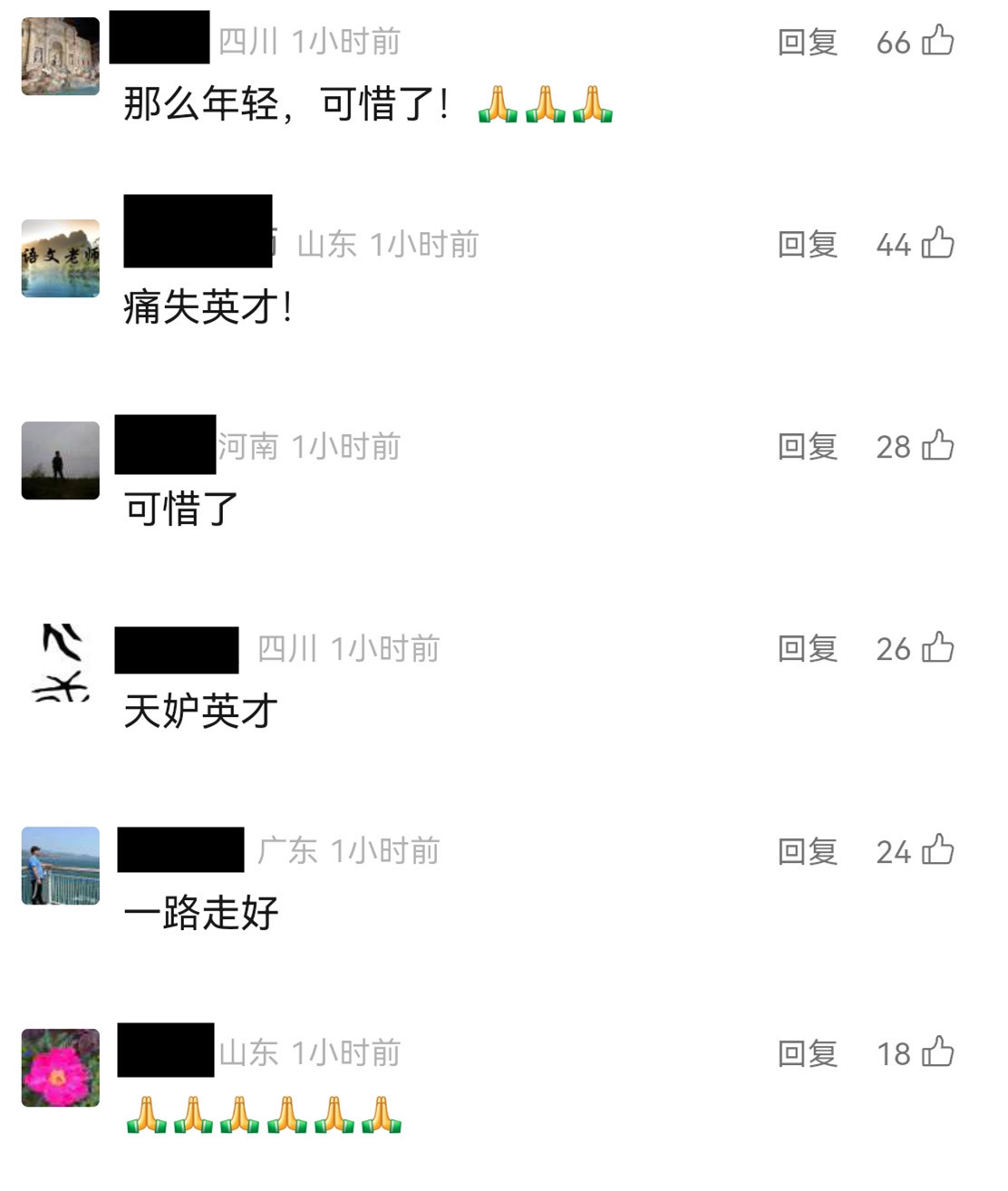The height and width of the screenshot is (1191, 1008).
Task: Reply to the Henan comment '可惜了'
Action: point(807,446)
